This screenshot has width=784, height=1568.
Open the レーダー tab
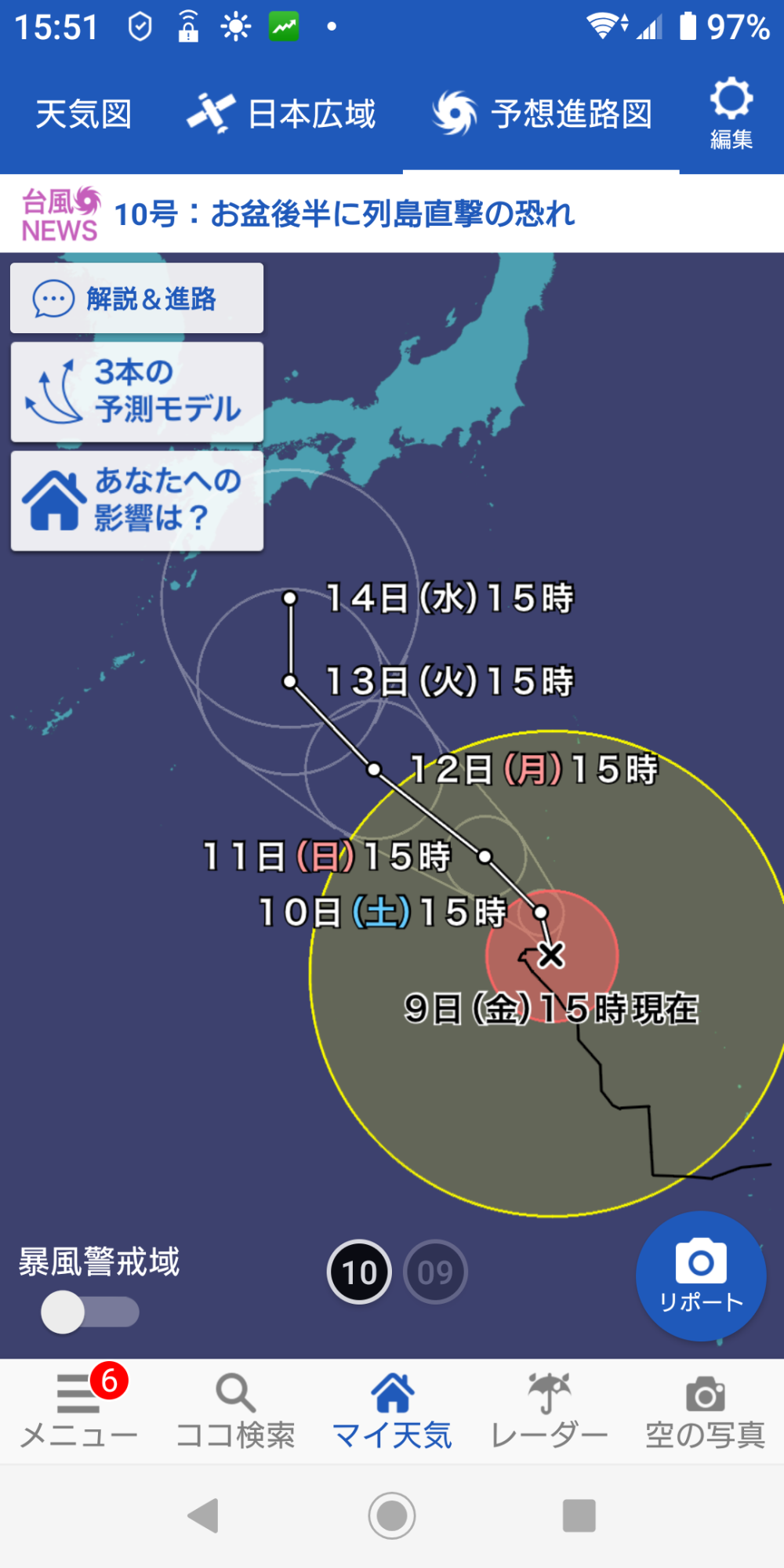tap(549, 1411)
